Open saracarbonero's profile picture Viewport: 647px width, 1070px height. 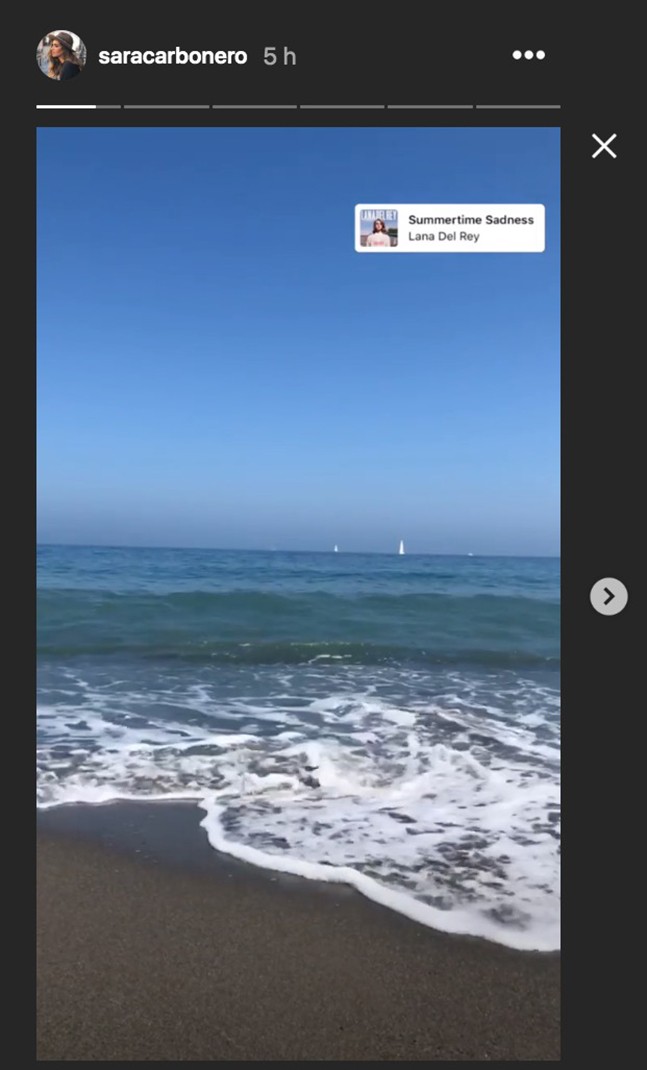pos(61,55)
